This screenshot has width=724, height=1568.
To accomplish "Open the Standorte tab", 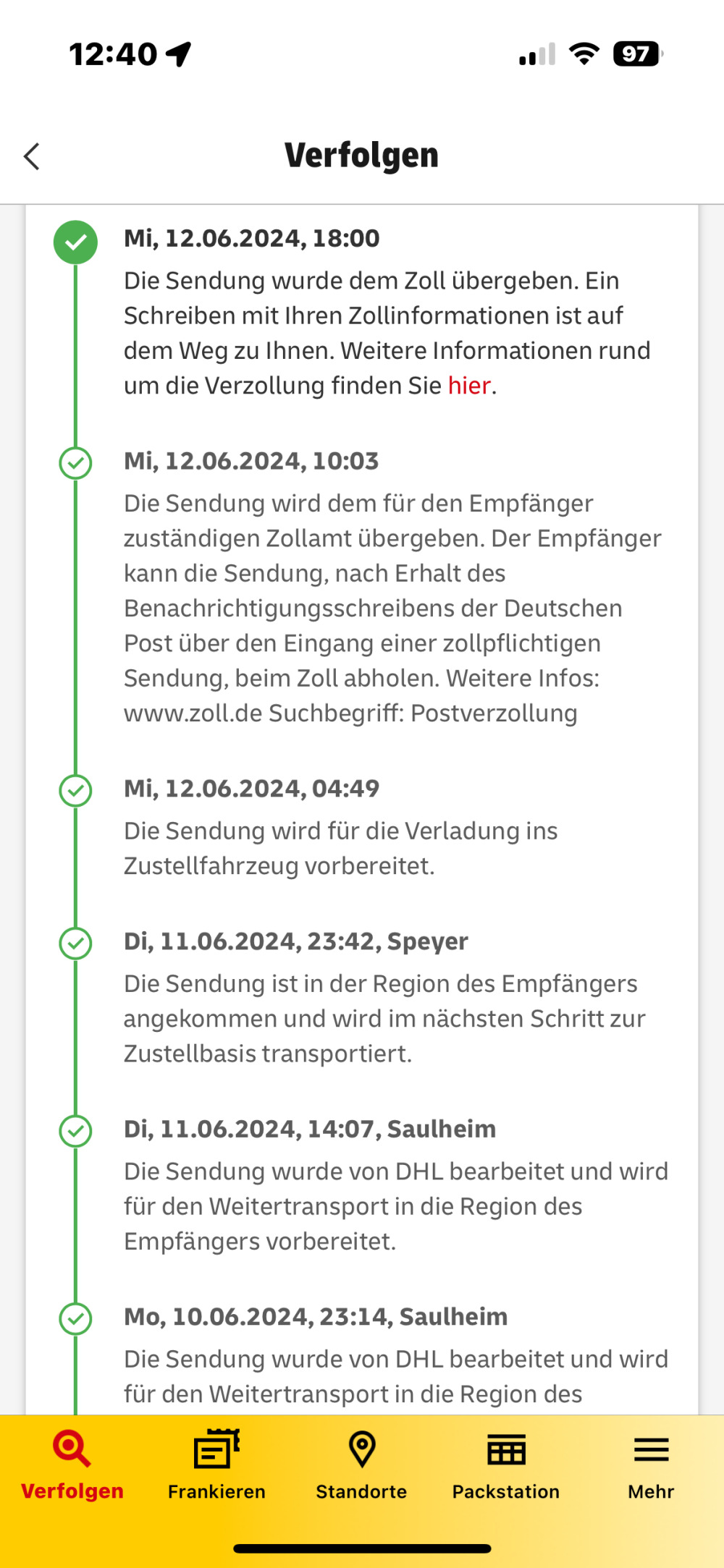I will point(361,1466).
